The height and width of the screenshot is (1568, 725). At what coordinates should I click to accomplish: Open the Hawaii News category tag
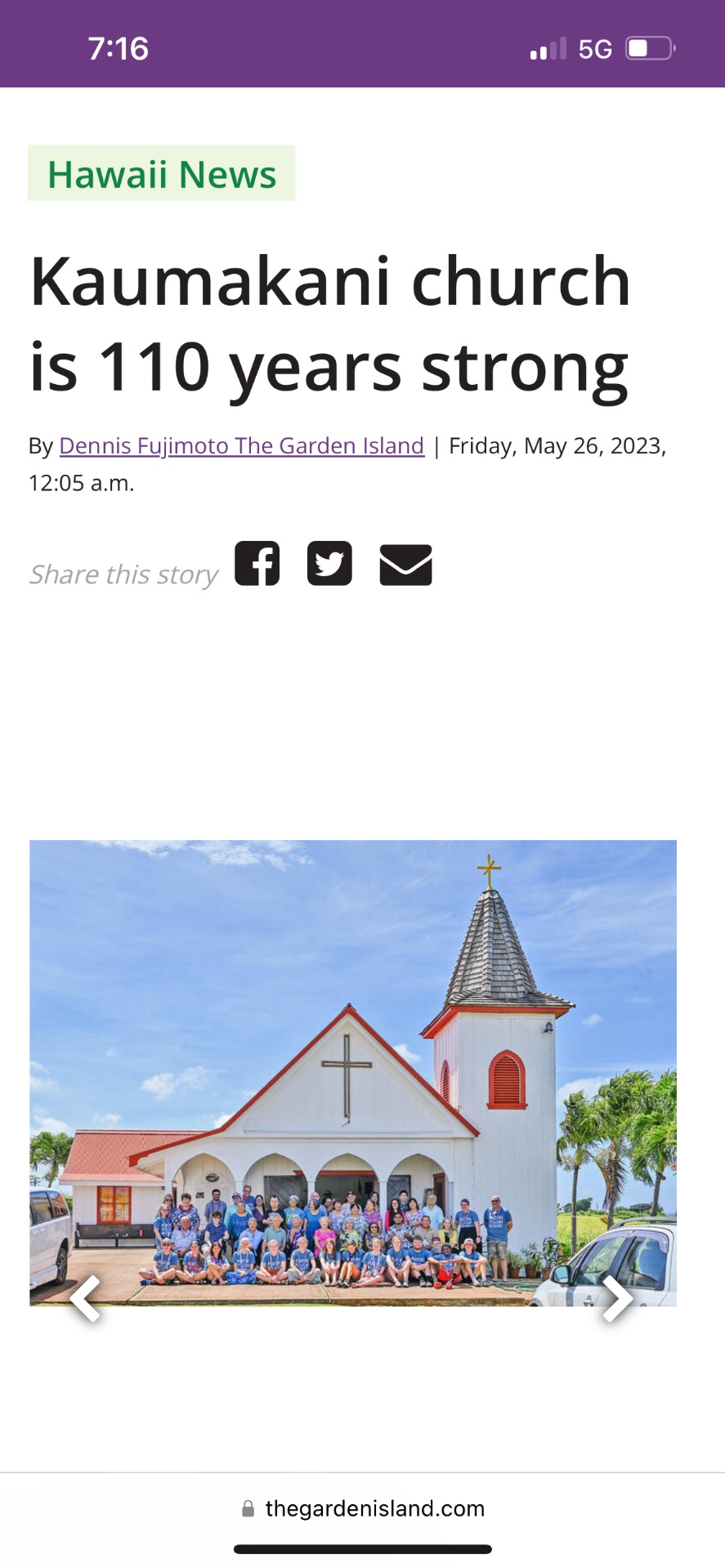[162, 173]
